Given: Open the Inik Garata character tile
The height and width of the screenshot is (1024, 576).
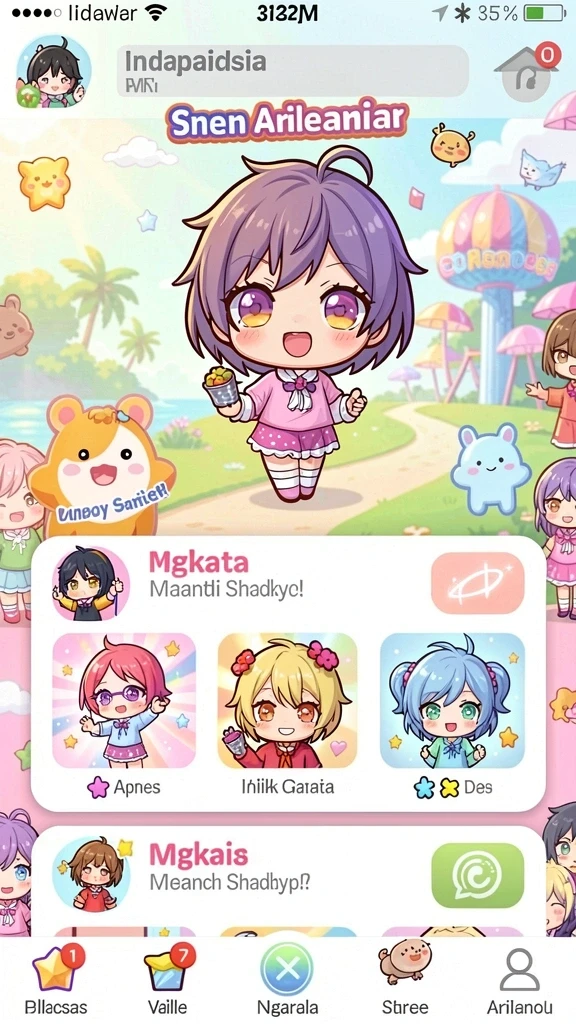Looking at the screenshot, I should (287, 701).
